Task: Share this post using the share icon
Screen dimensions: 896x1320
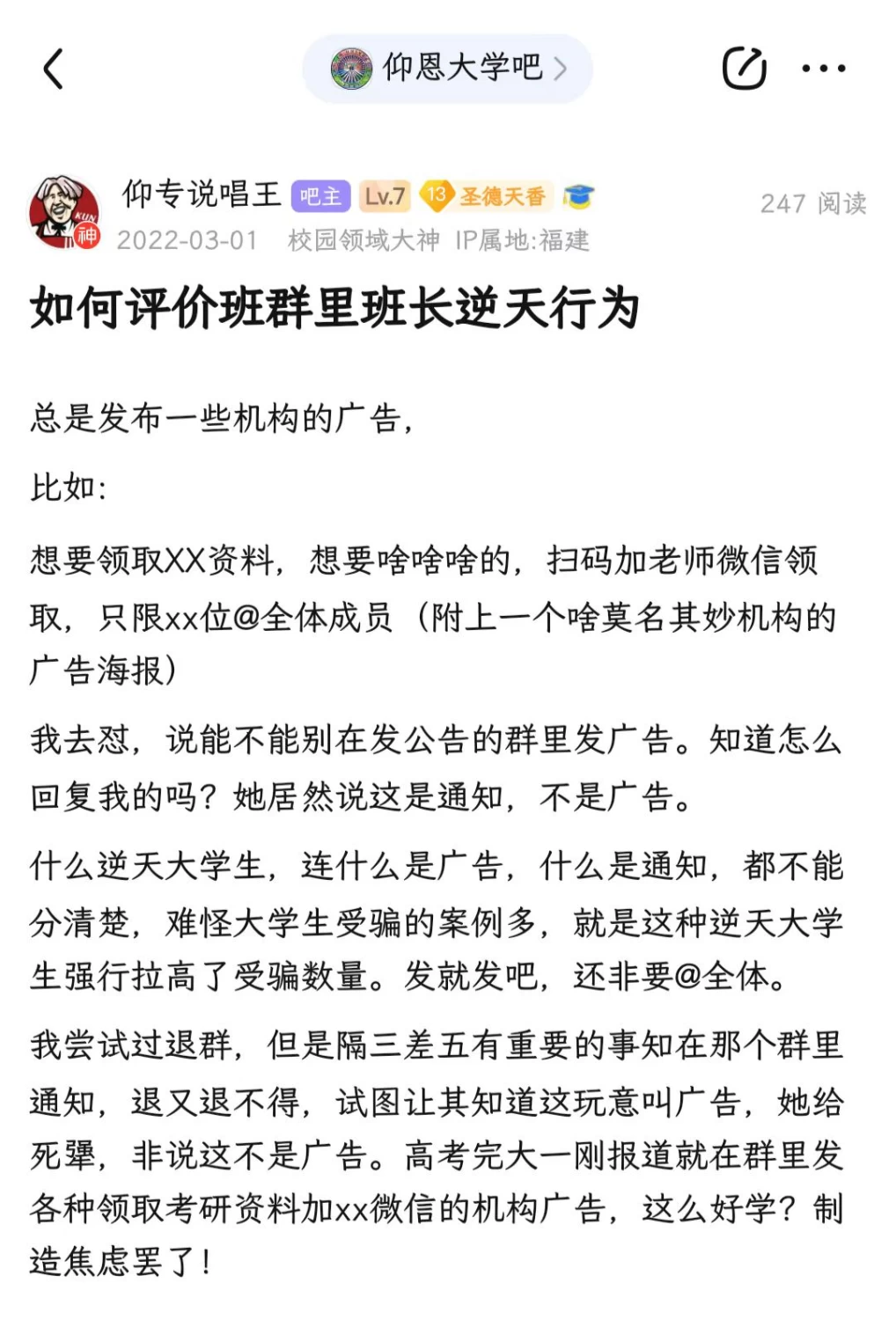Action: [744, 69]
